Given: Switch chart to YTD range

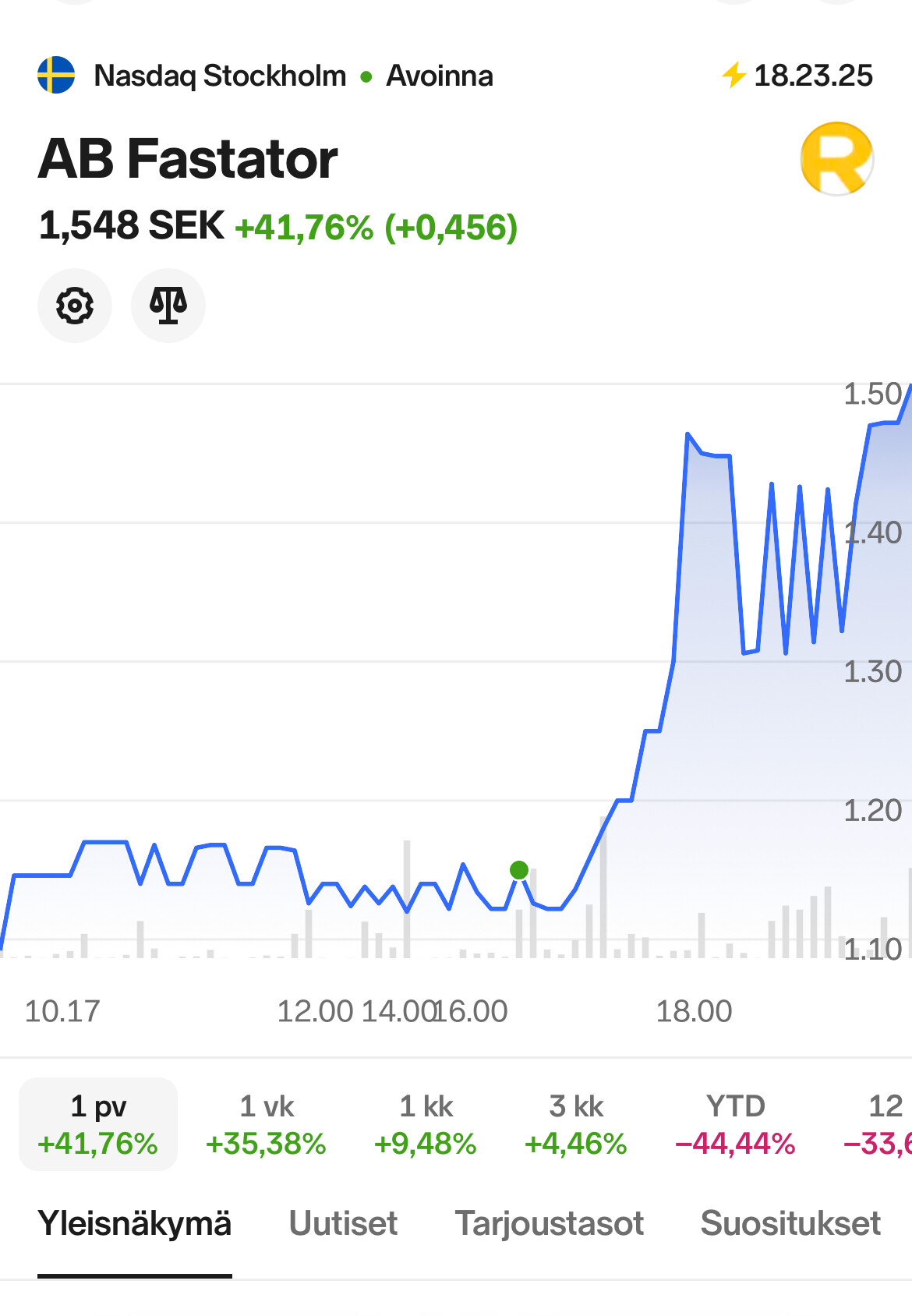Looking at the screenshot, I should pyautogui.click(x=735, y=1123).
